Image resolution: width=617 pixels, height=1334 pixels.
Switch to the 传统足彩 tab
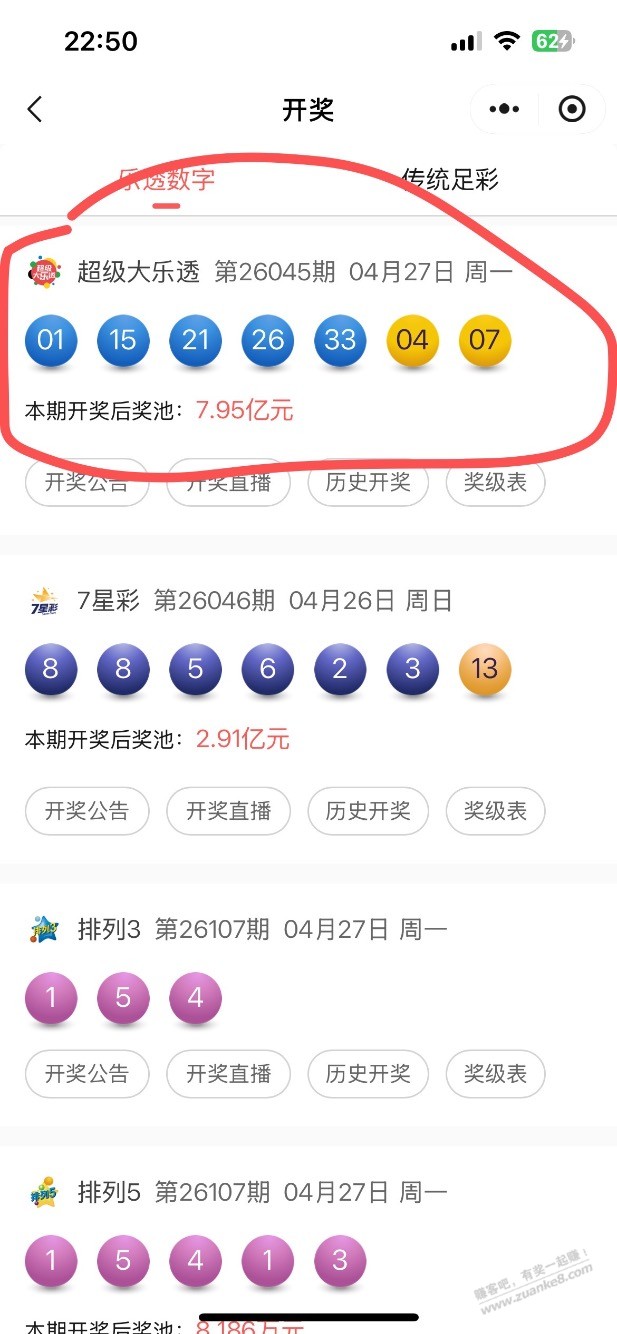click(449, 180)
